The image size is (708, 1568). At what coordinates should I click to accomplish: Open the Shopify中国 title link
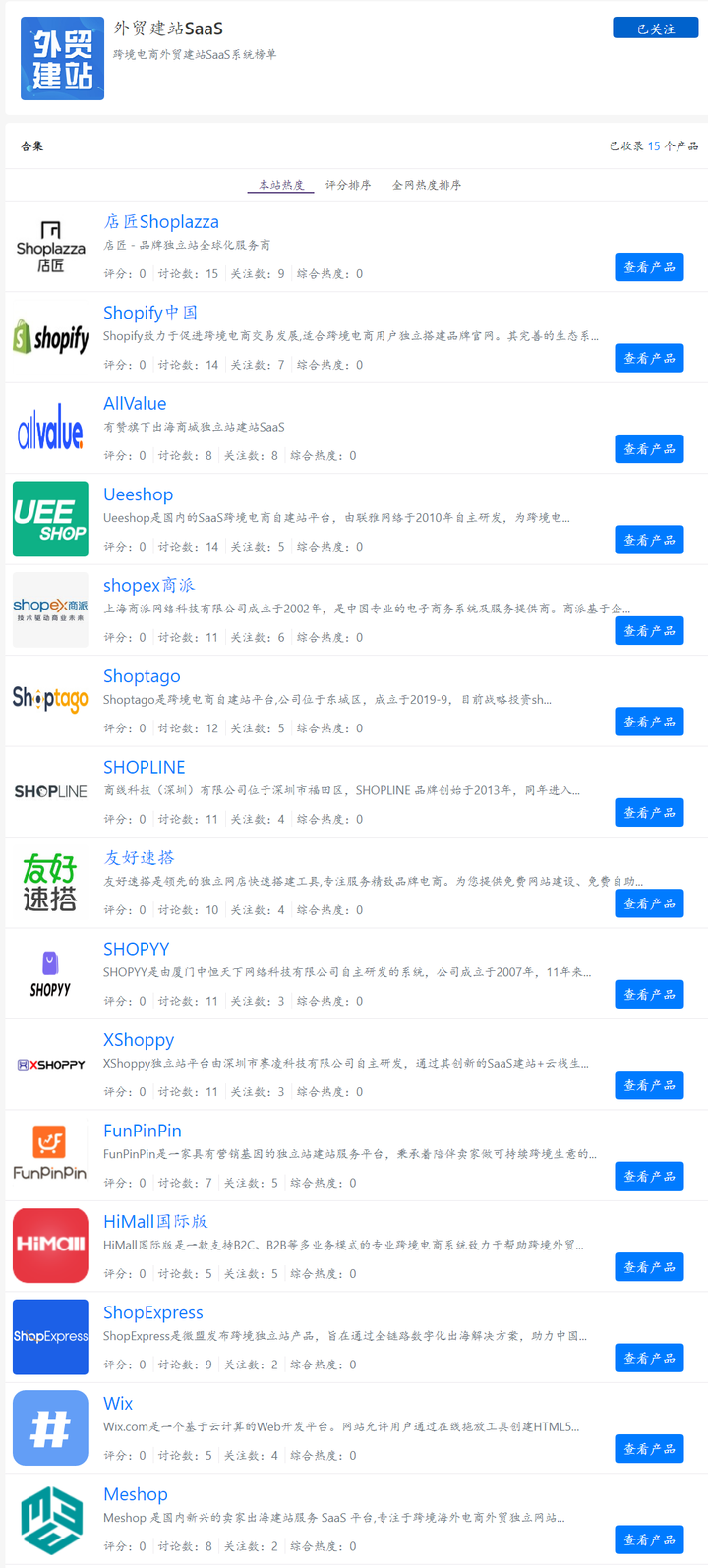pos(150,313)
